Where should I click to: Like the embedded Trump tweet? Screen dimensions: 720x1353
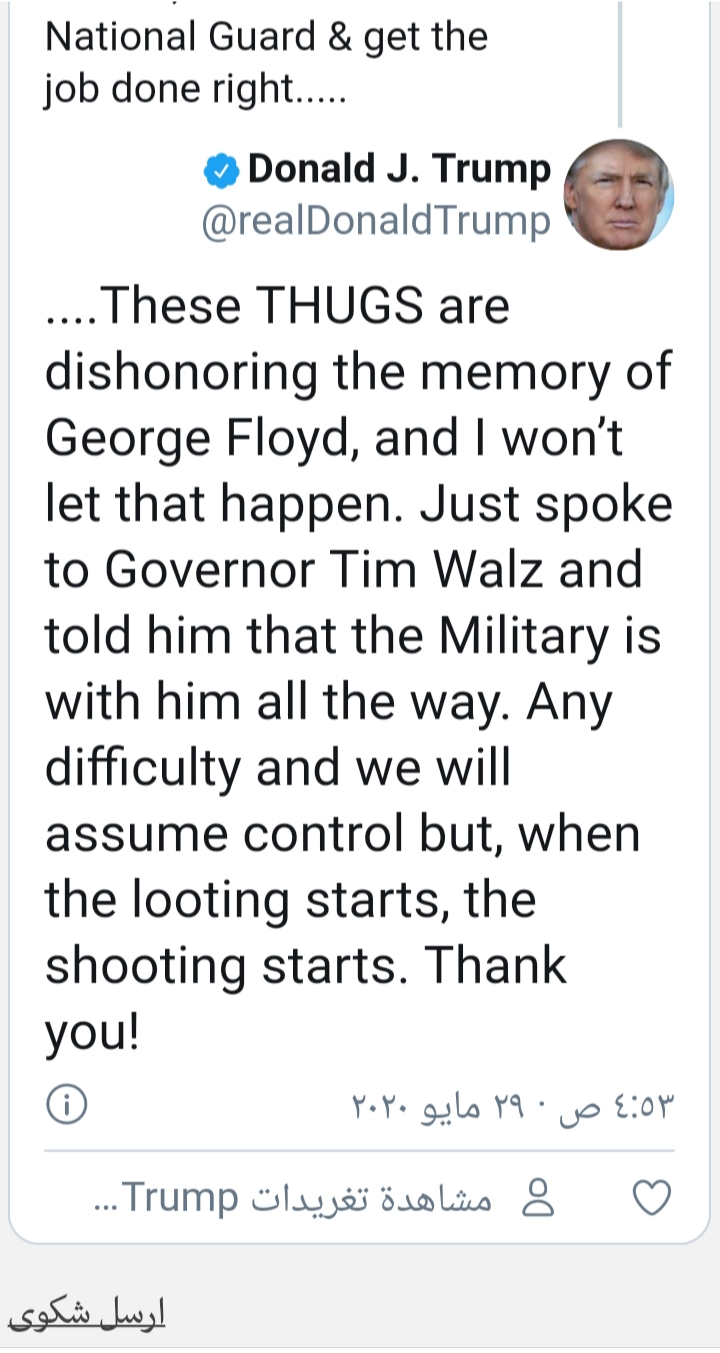[x=652, y=1198]
